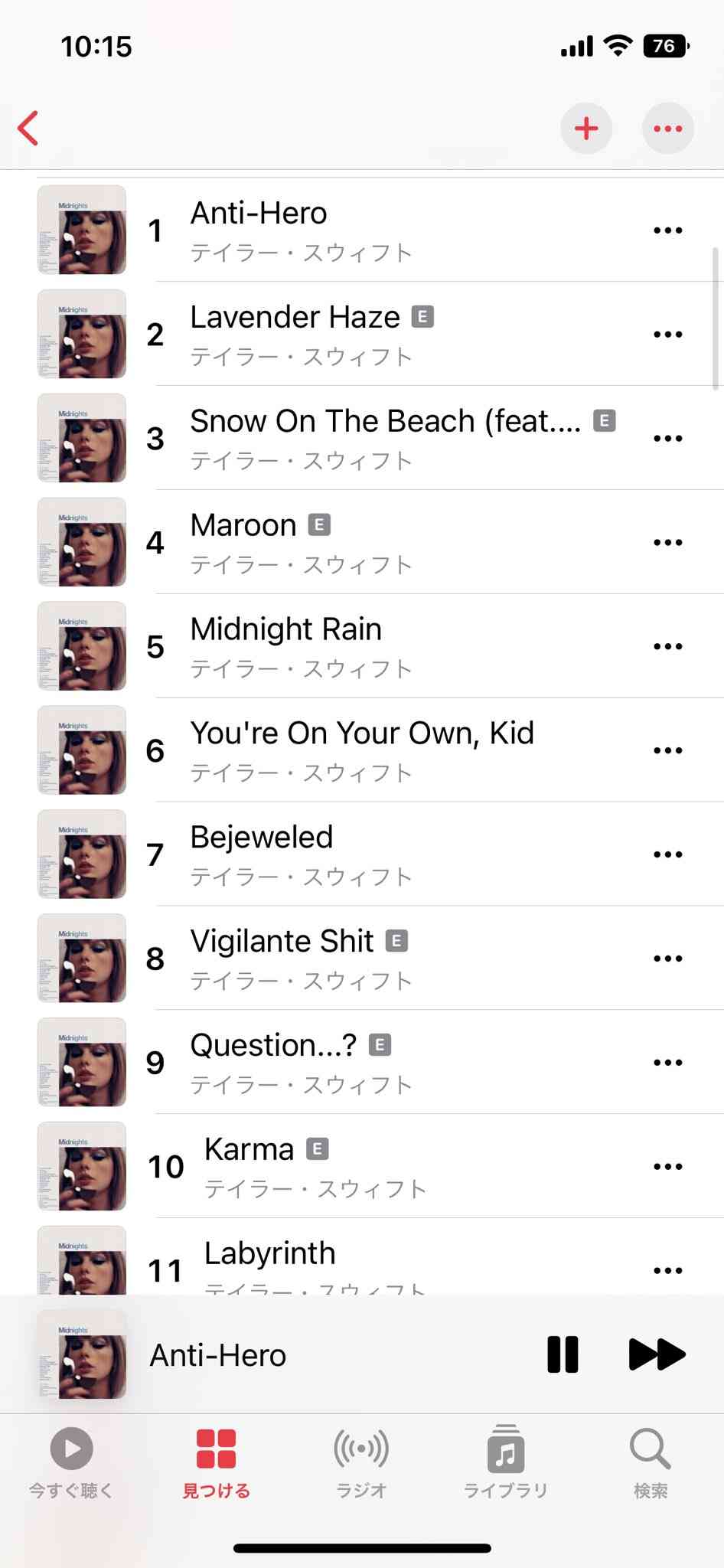Play the track Lavender Haze
The height and width of the screenshot is (1568, 724).
coord(295,334)
